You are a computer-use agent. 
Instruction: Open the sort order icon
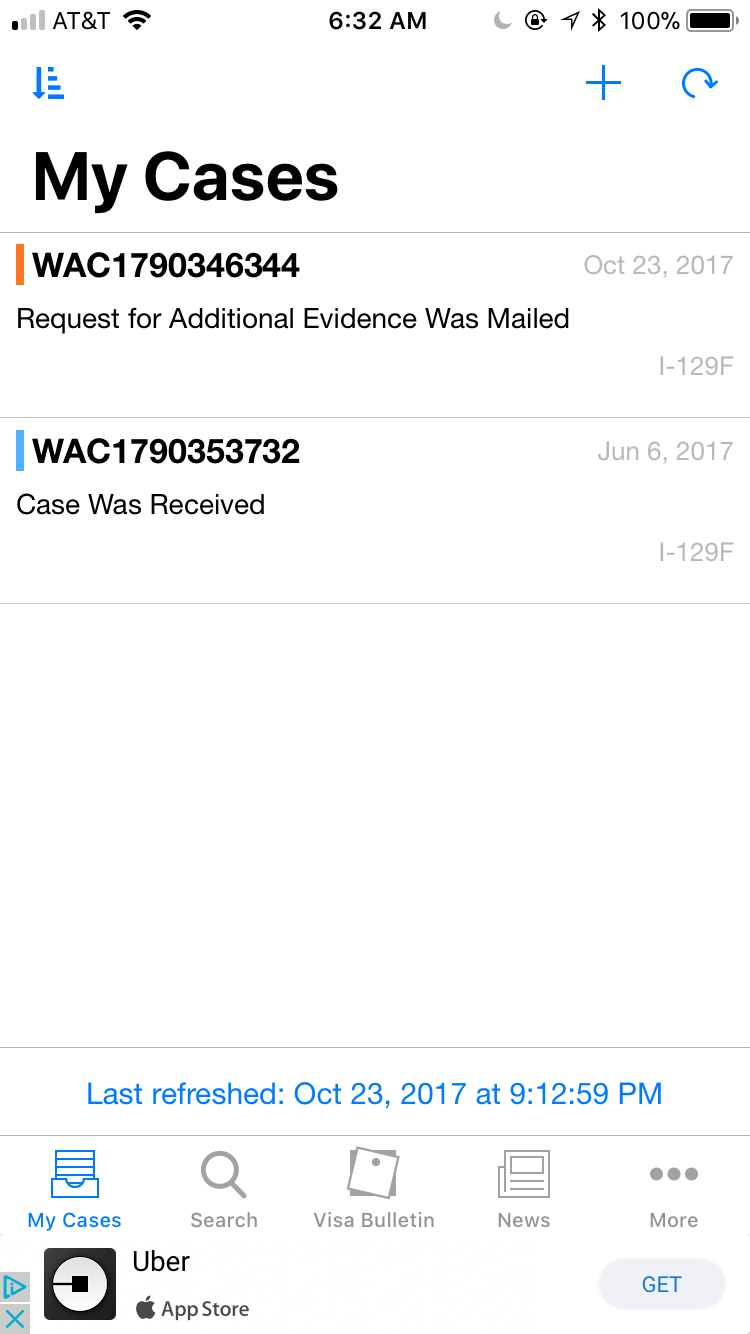point(48,84)
